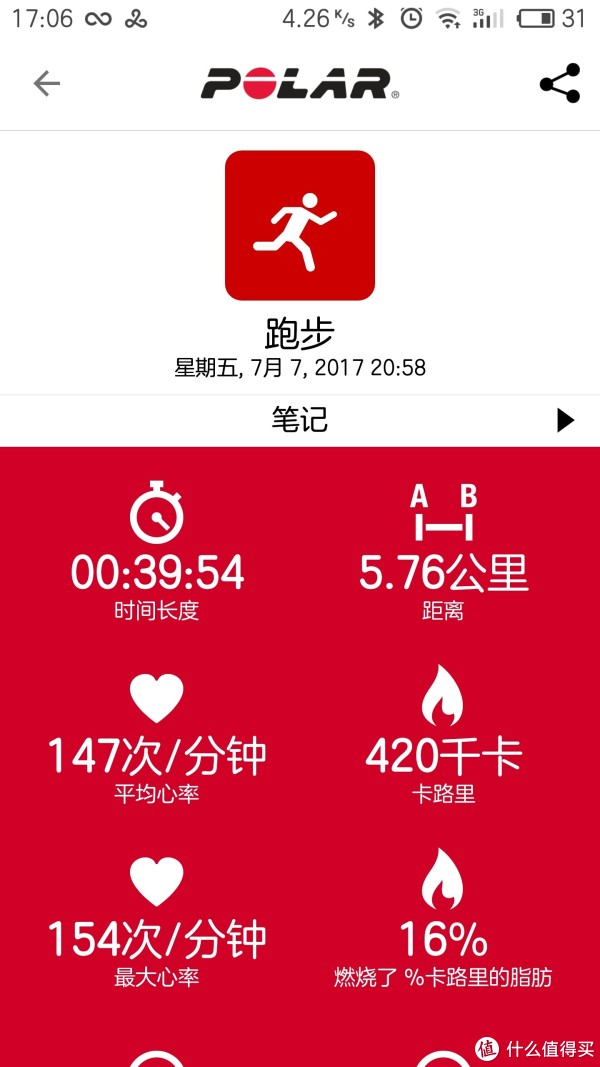Share this running session
Viewport: 600px width, 1067px height.
tap(559, 84)
